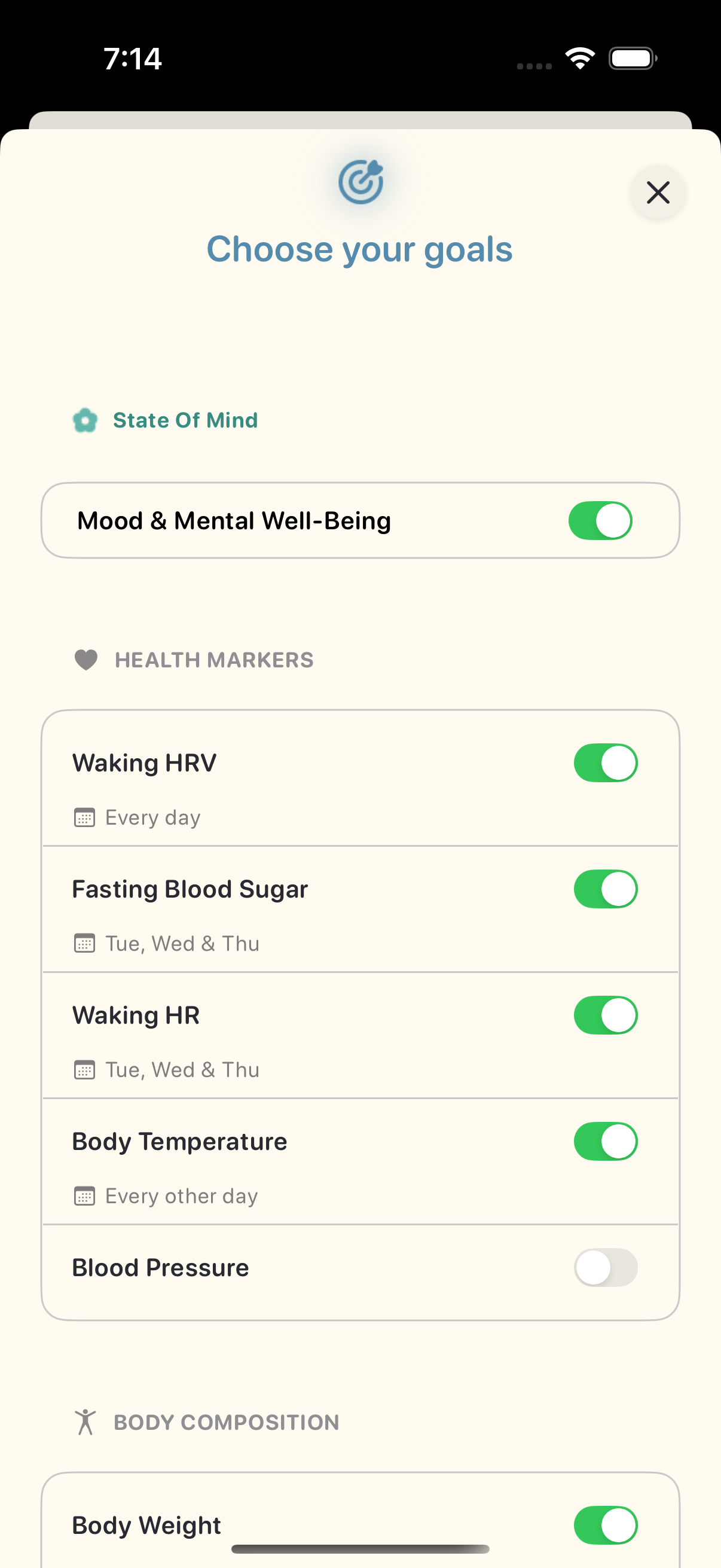Disable the Waking HRV toggle
The image size is (721, 1568).
[606, 762]
